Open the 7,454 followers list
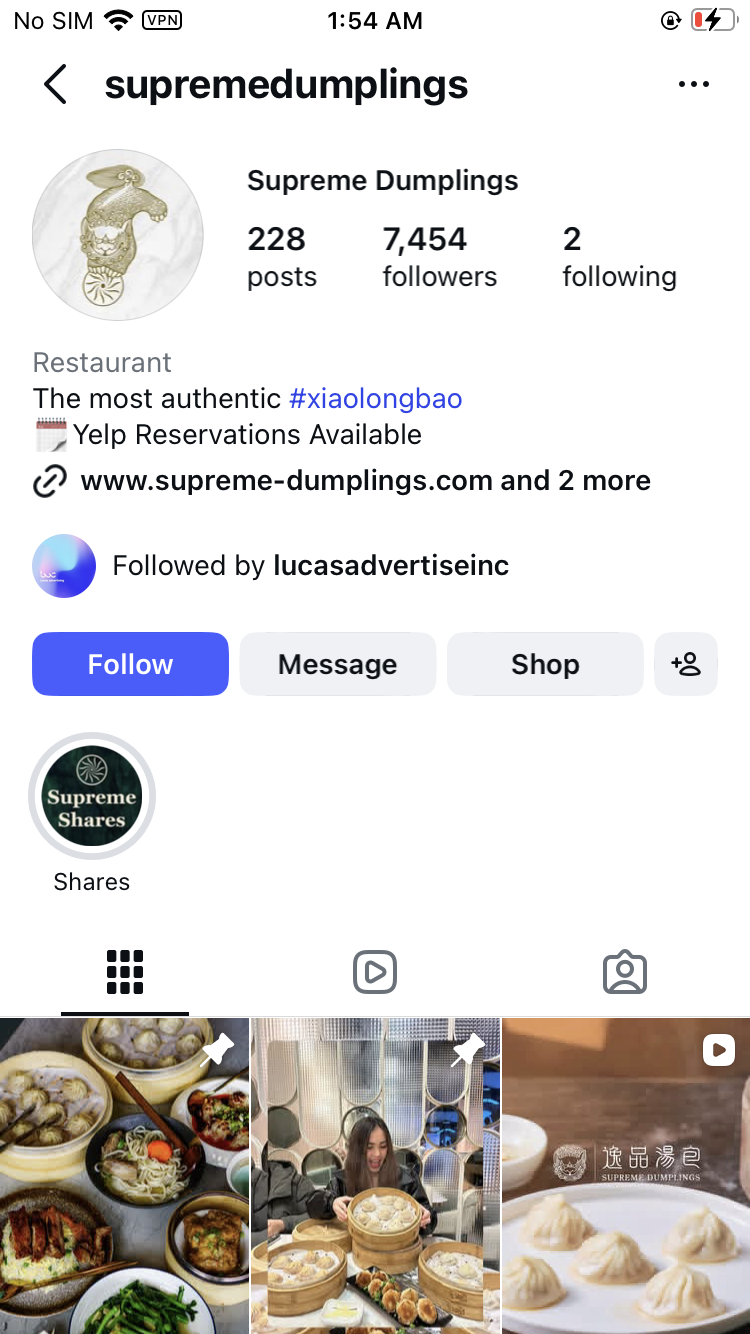The image size is (750, 1334). point(438,256)
